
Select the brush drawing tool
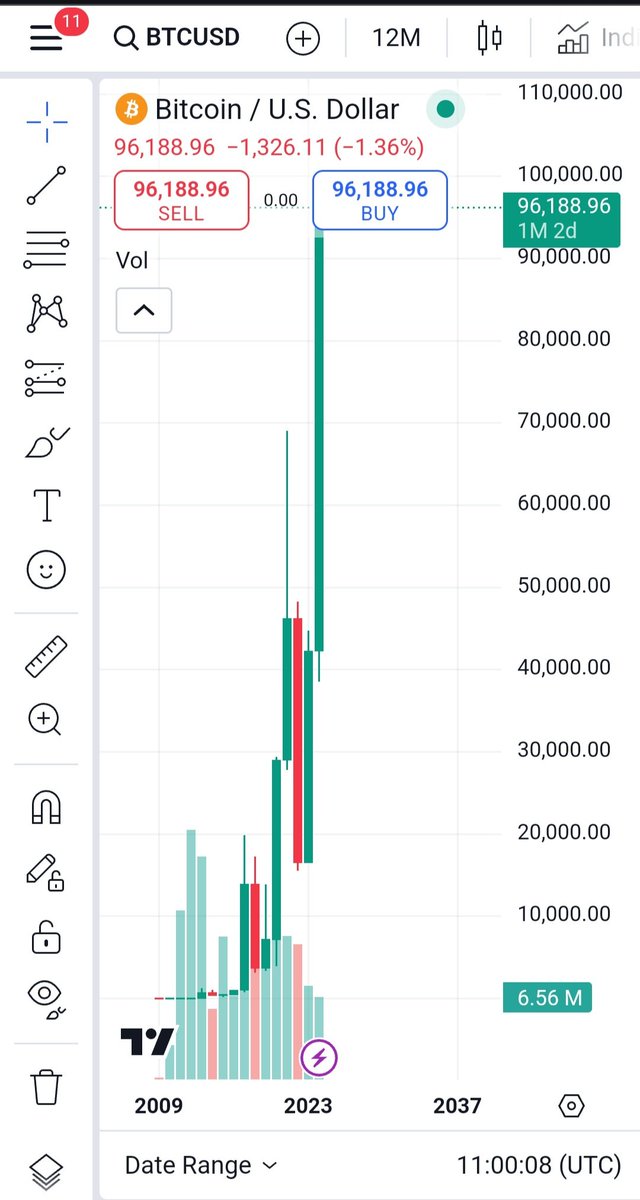click(46, 441)
